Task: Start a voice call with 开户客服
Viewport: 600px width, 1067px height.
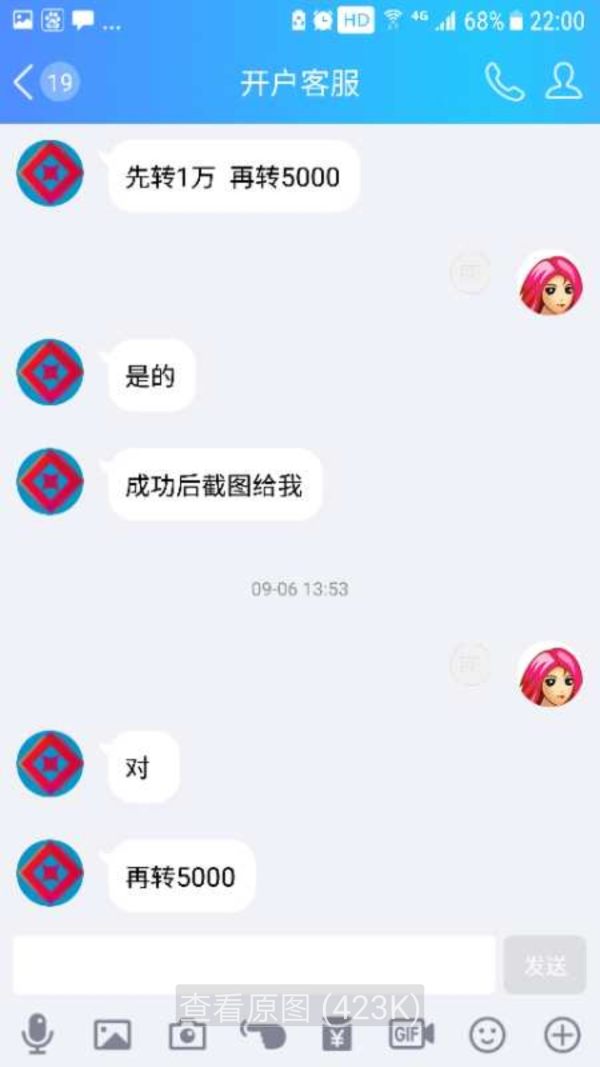Action: [x=504, y=82]
